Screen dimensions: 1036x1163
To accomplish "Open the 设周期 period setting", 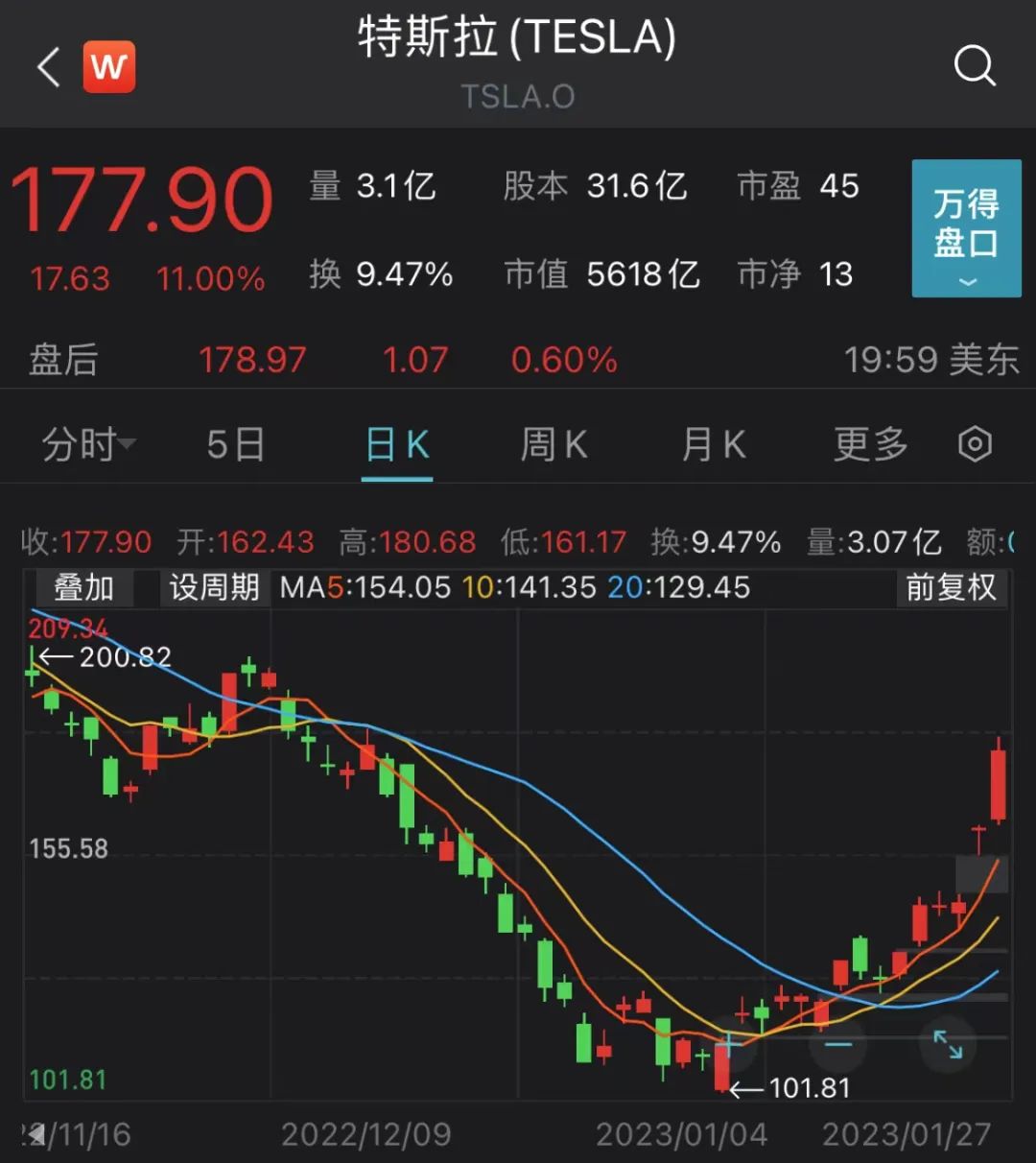I will (215, 587).
